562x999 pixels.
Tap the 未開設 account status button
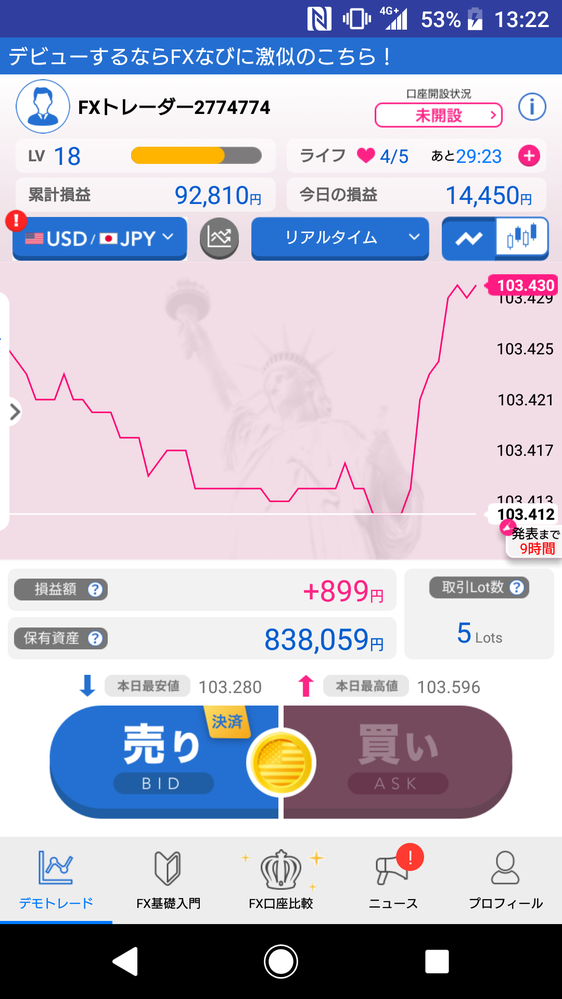(x=438, y=115)
